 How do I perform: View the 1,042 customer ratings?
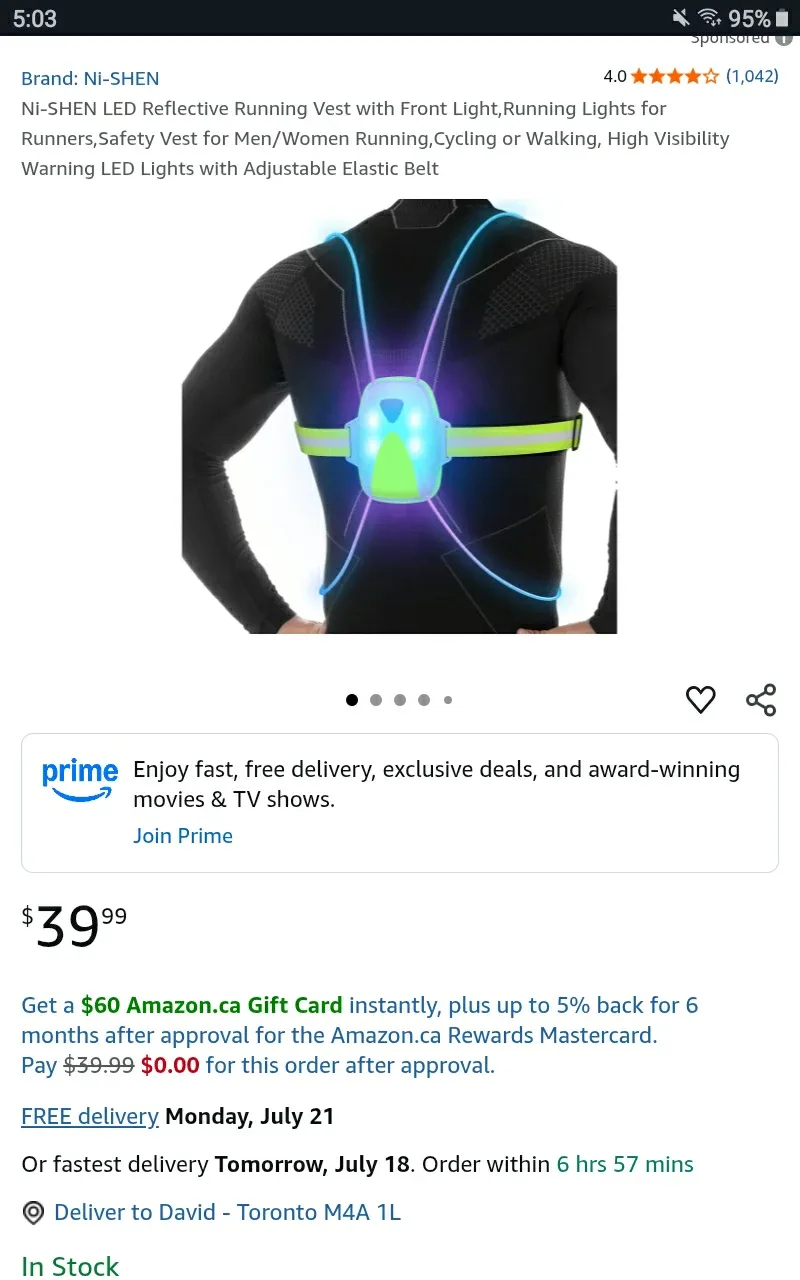tap(752, 75)
